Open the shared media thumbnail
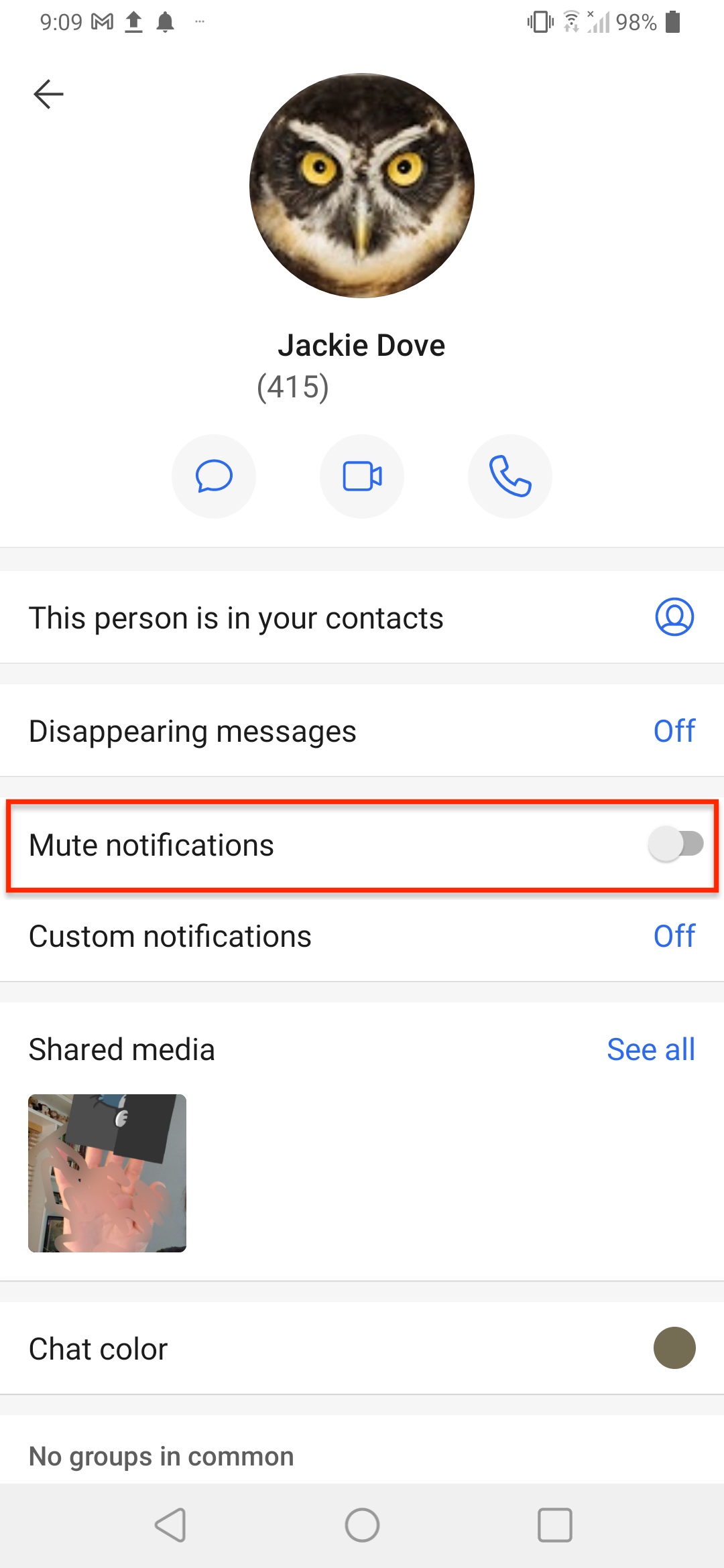This screenshot has width=724, height=1568. (x=107, y=1173)
